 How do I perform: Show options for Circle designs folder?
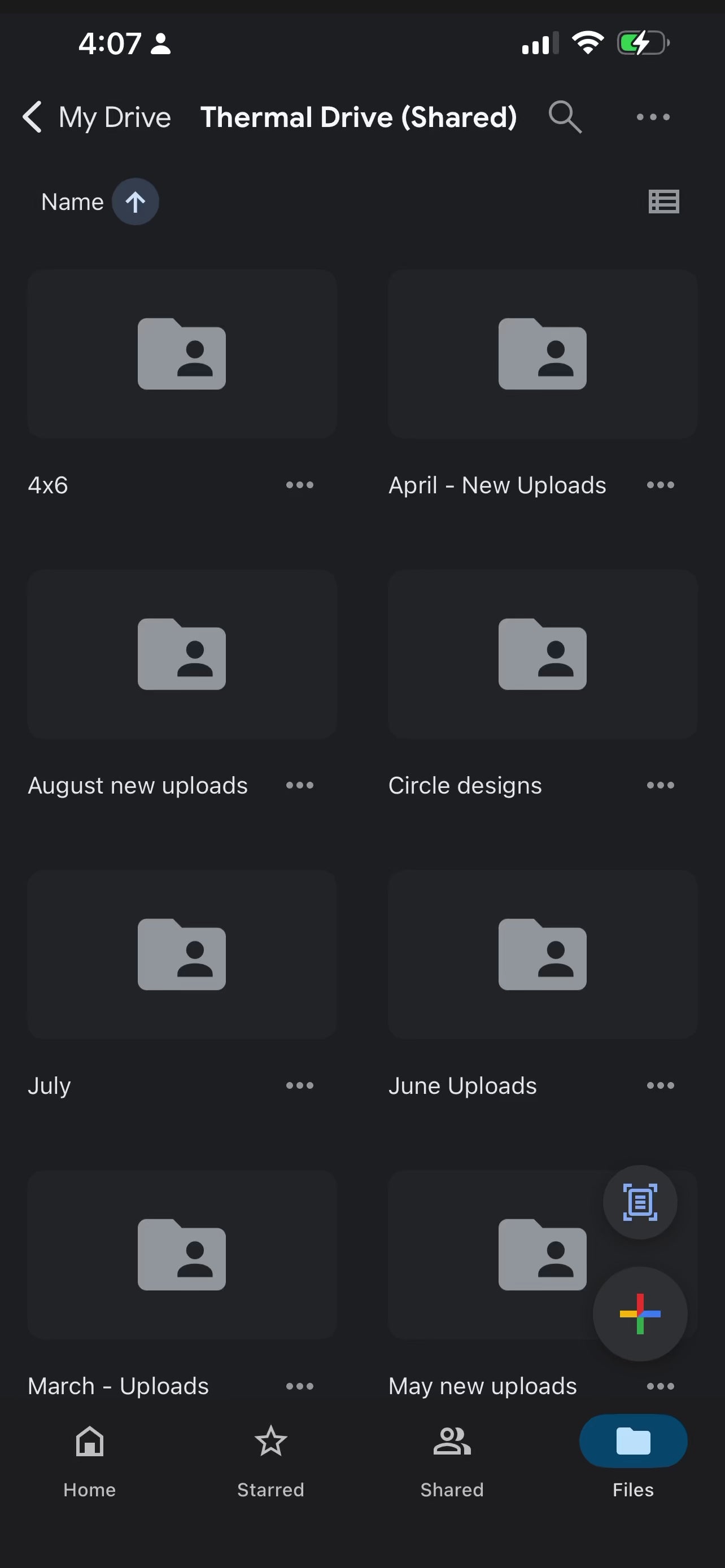pos(660,785)
